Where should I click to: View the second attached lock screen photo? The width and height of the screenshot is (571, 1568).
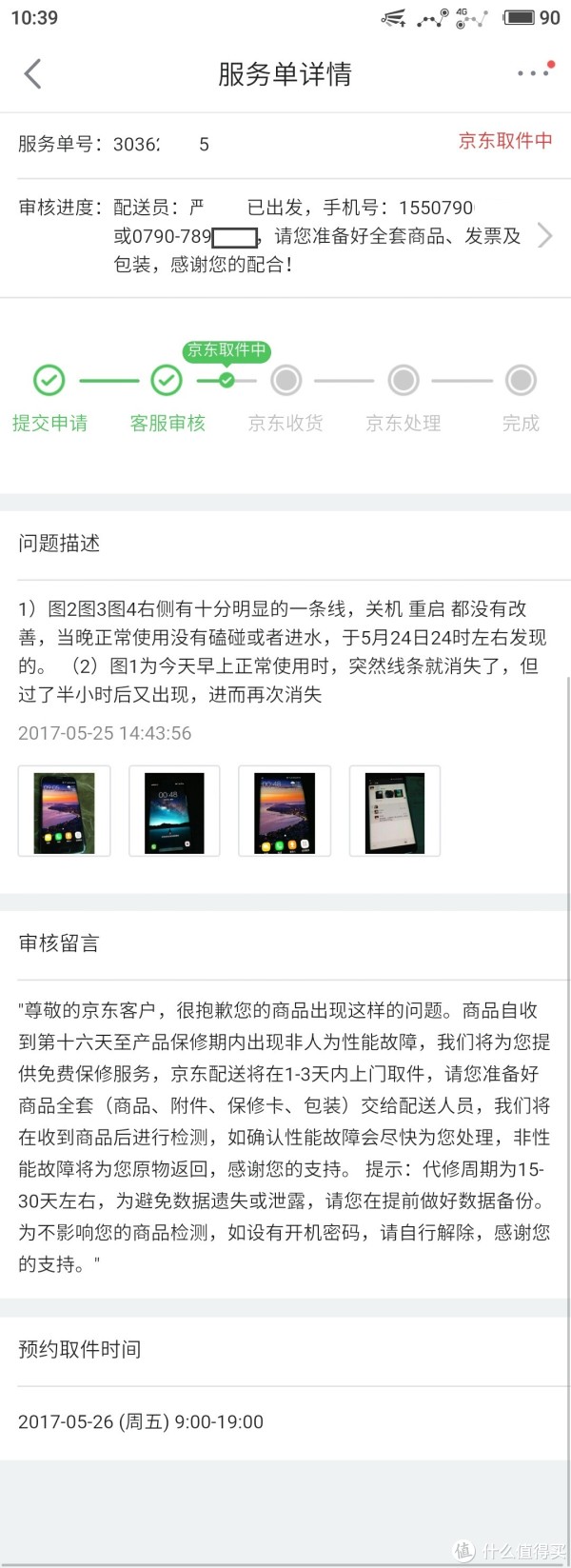click(x=174, y=811)
